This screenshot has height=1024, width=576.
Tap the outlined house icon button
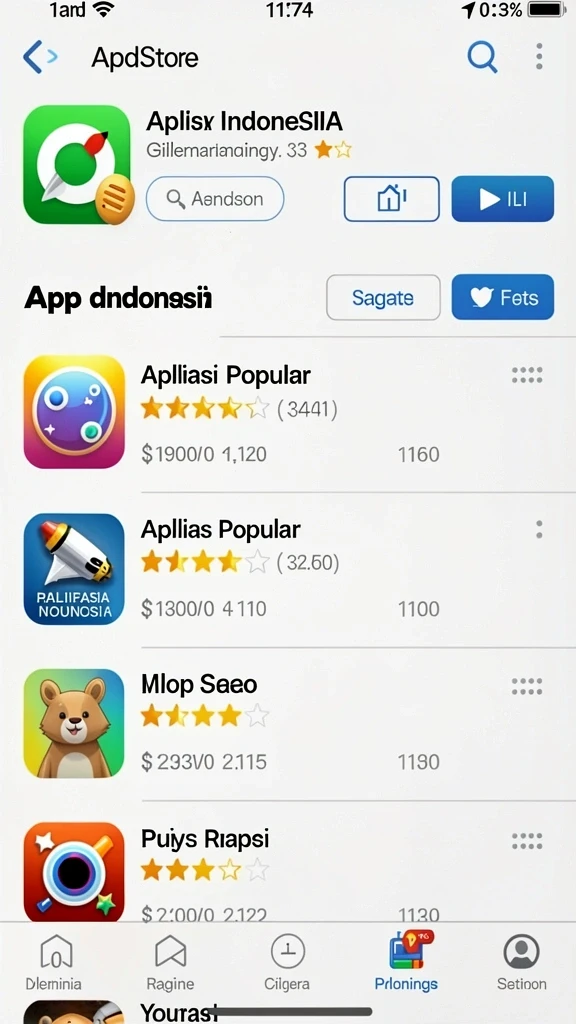(x=392, y=199)
